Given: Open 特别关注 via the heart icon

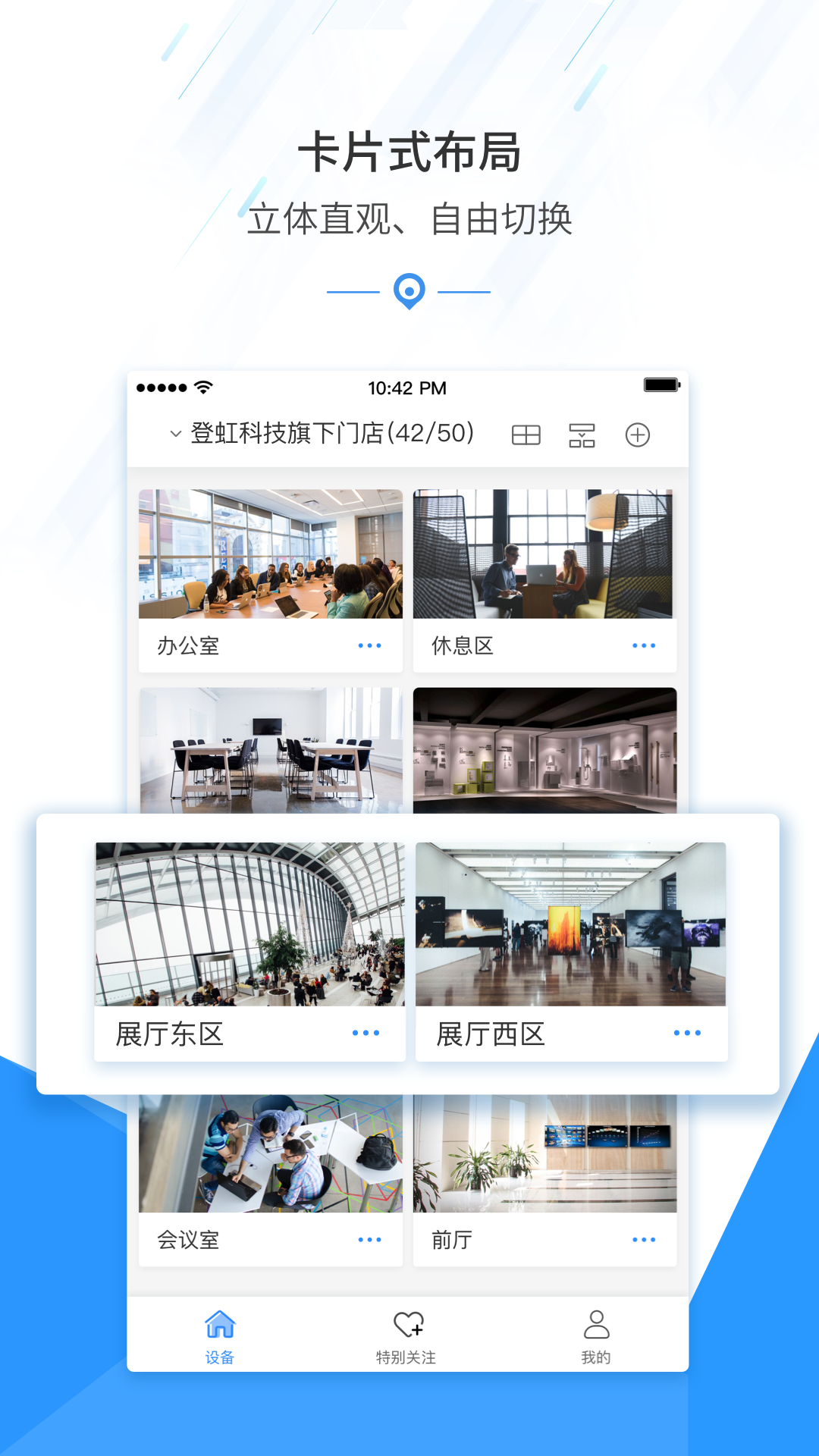Looking at the screenshot, I should [x=409, y=1324].
